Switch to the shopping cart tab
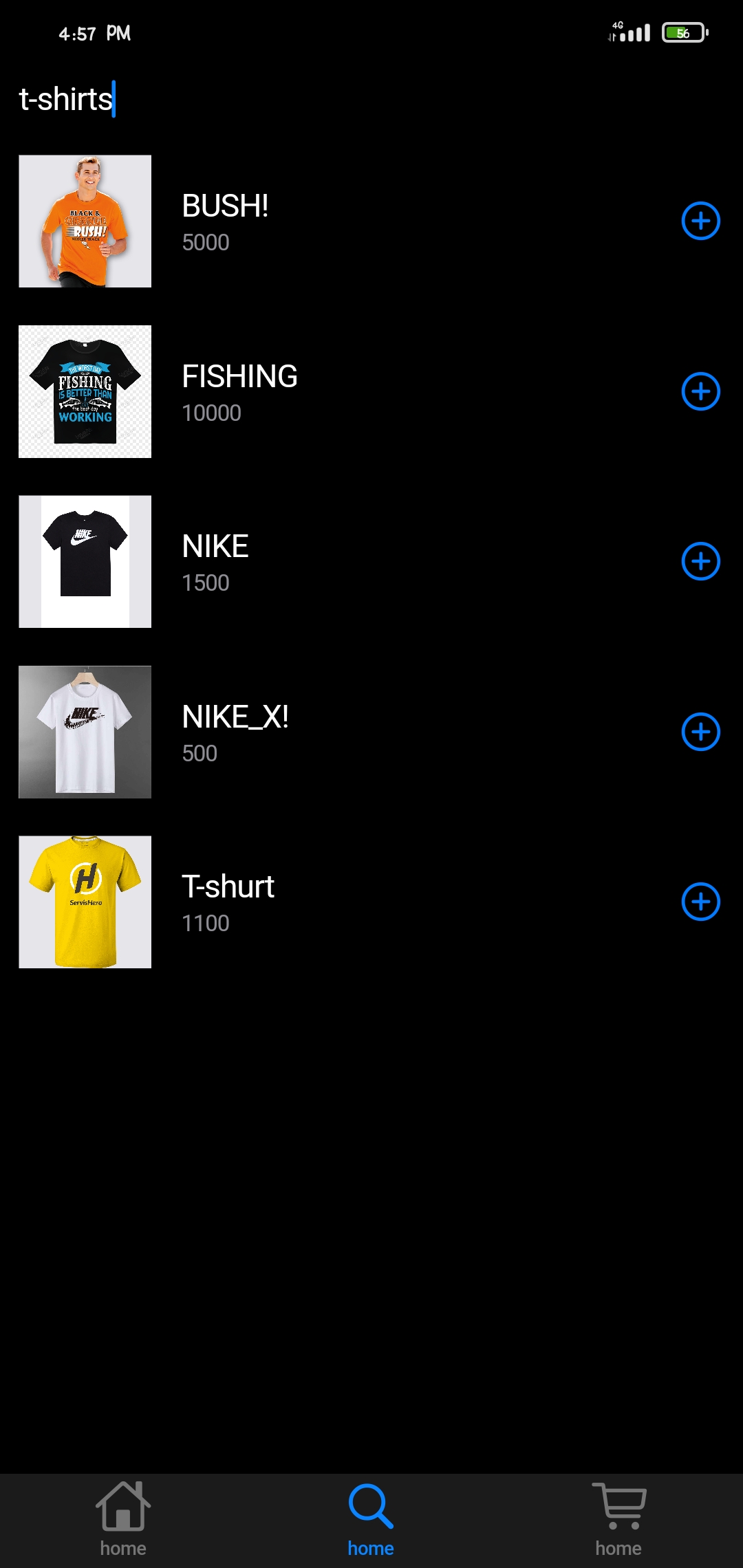 (618, 1518)
